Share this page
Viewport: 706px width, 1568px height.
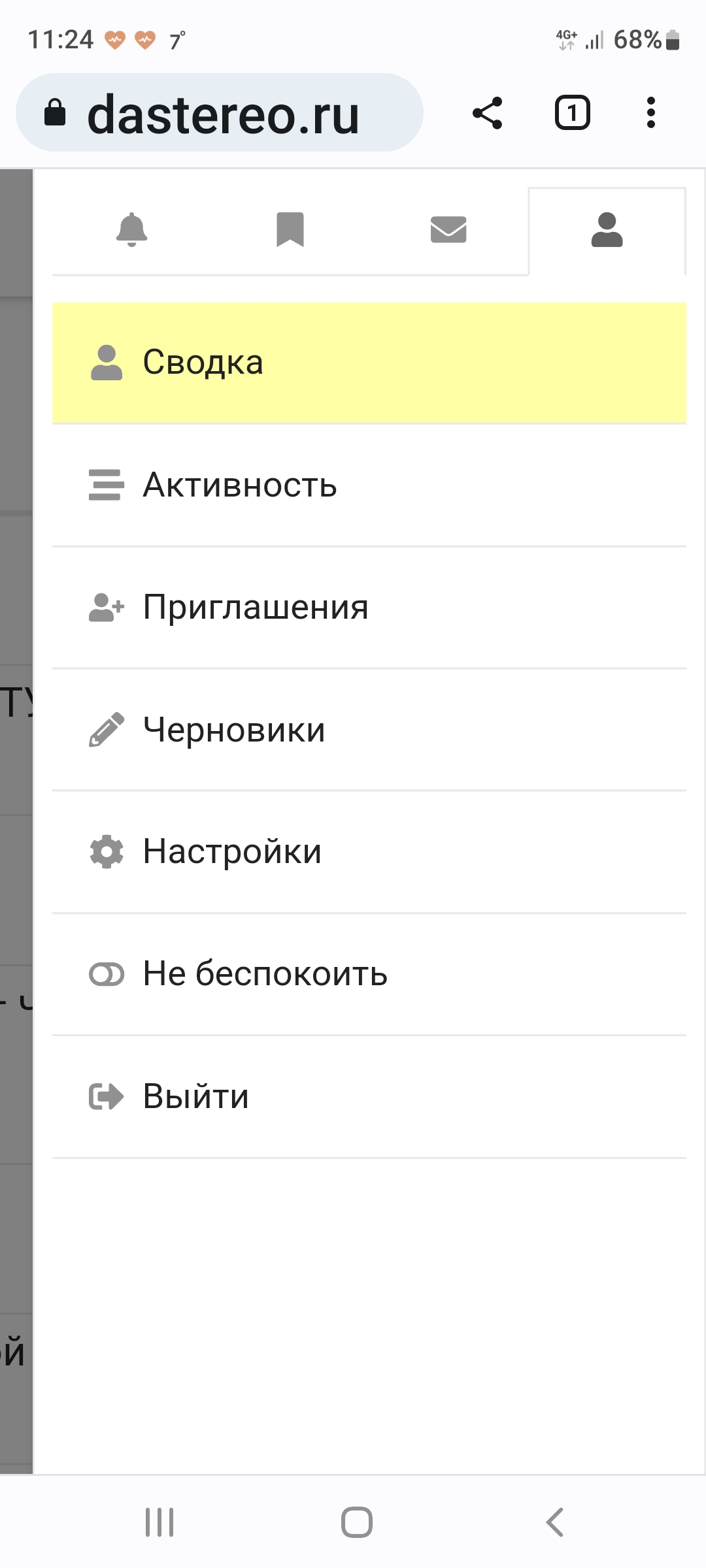tap(488, 113)
